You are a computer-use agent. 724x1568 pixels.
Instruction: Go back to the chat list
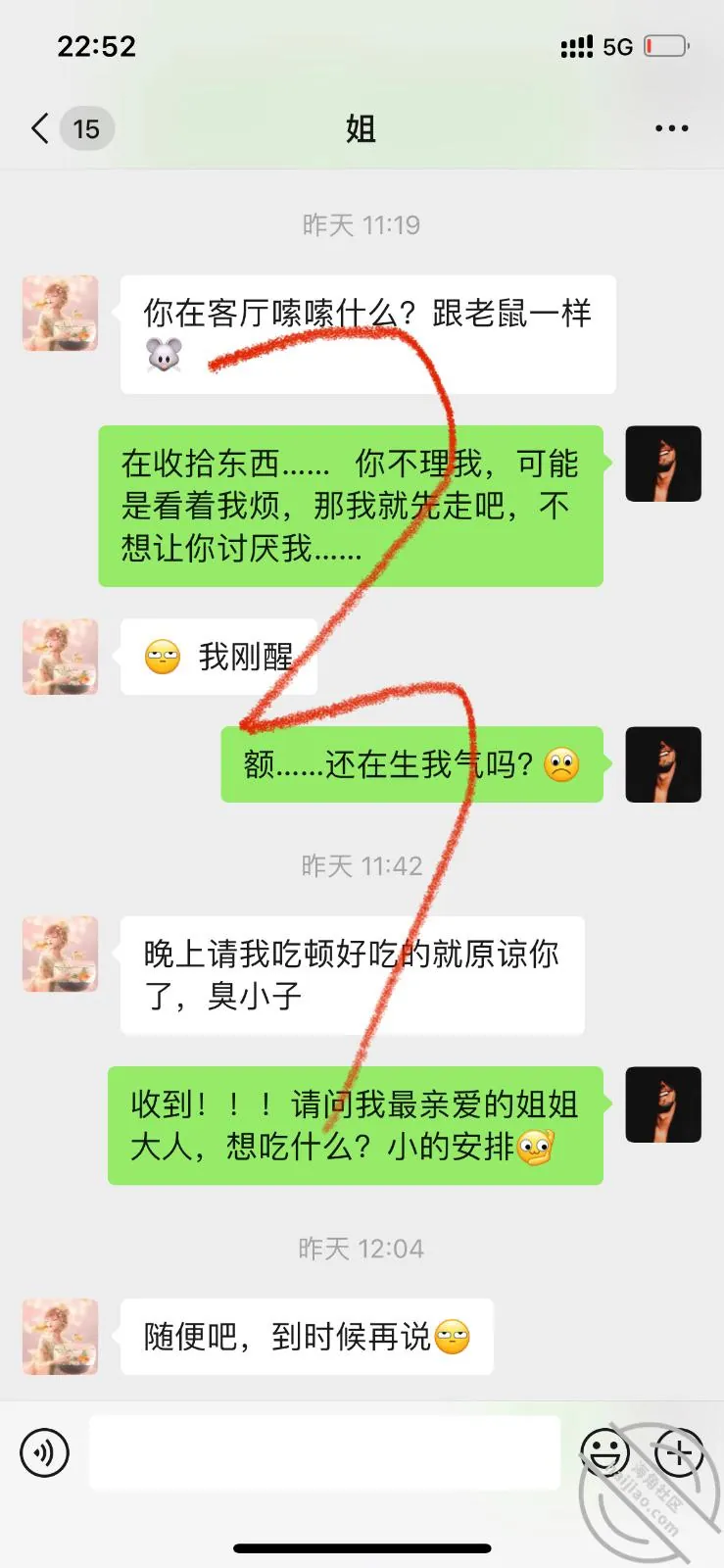click(40, 128)
